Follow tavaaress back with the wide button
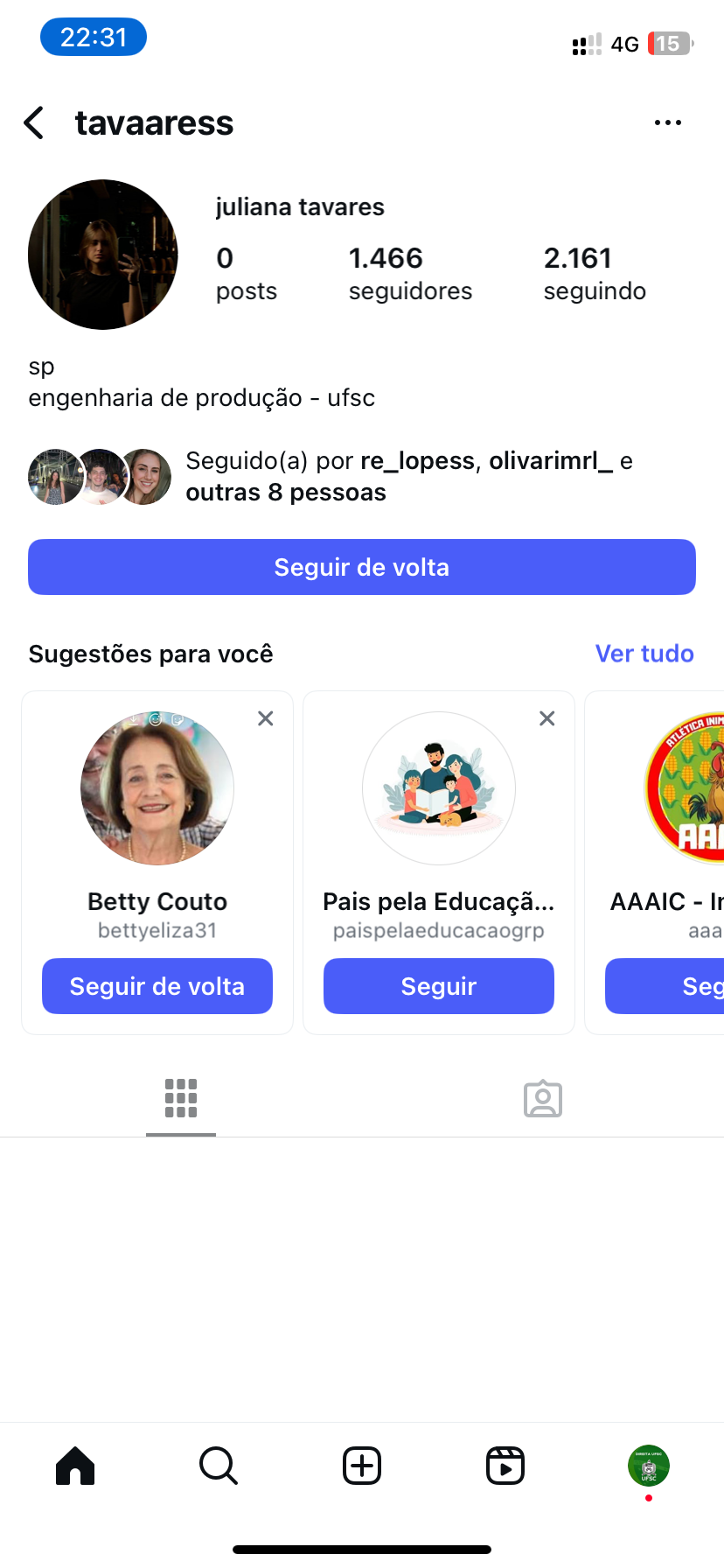Viewport: 724px width, 1568px height. click(362, 567)
